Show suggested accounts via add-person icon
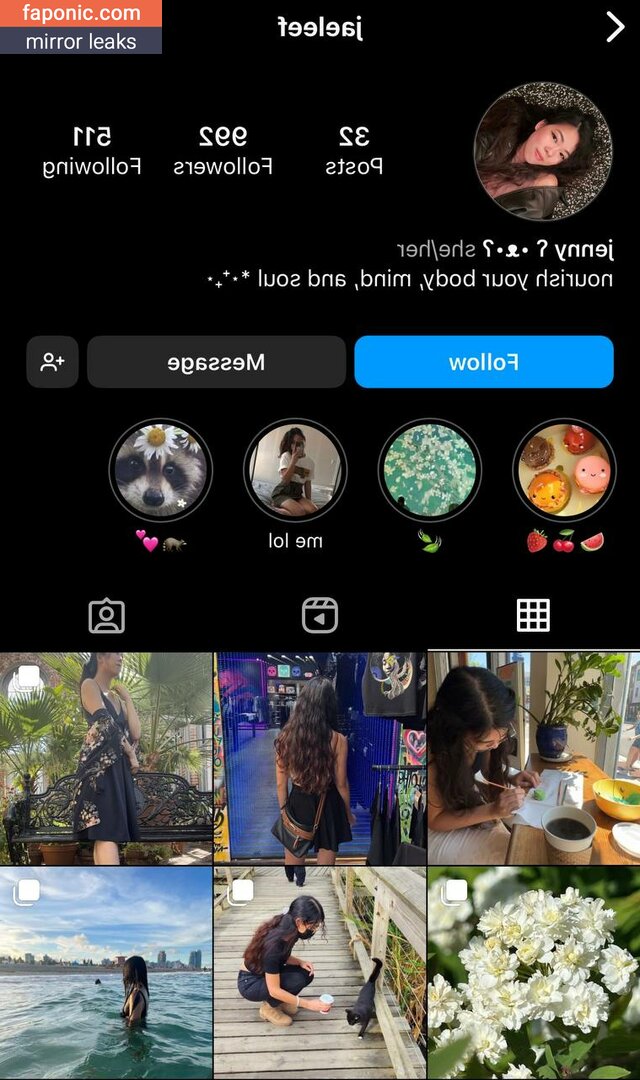Image resolution: width=640 pixels, height=1080 pixels. click(52, 362)
